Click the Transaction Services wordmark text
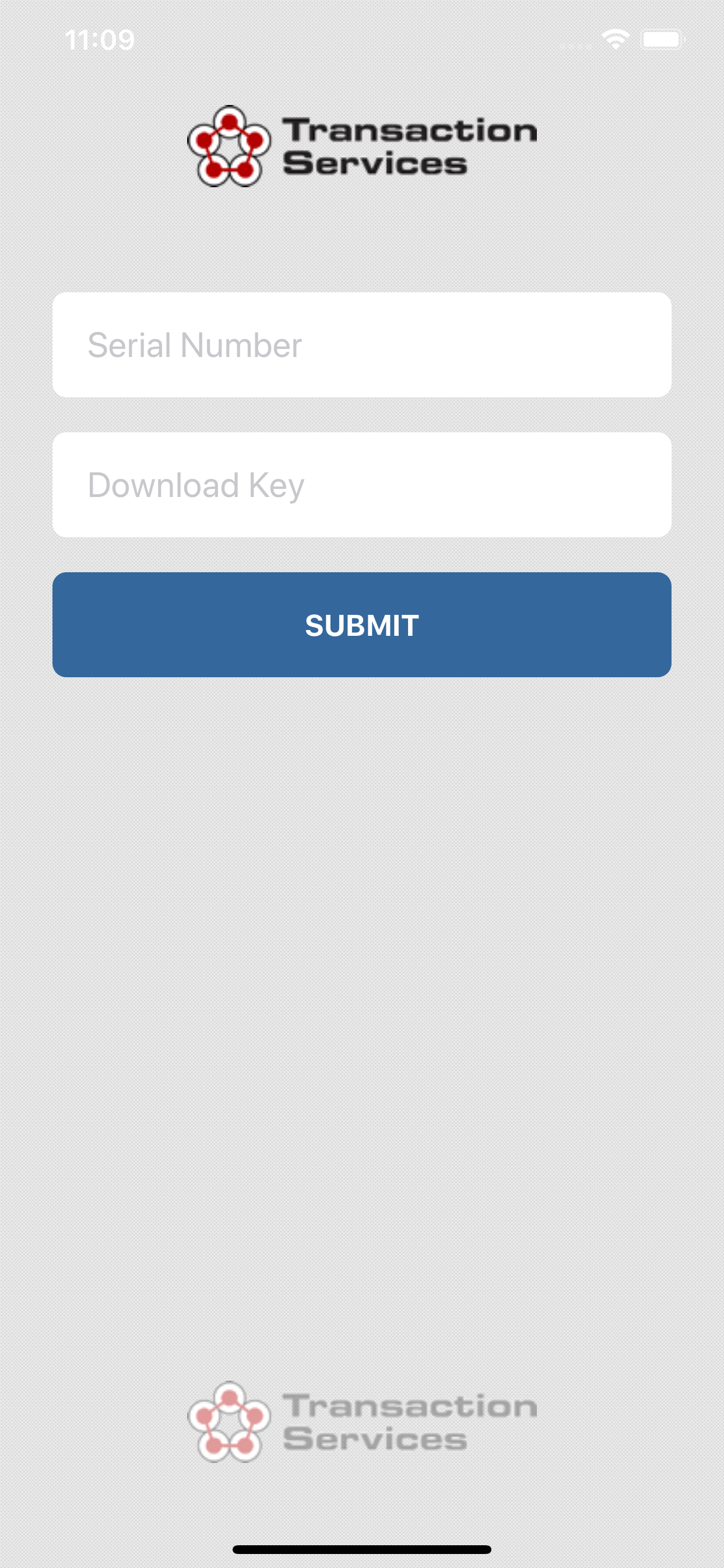The height and width of the screenshot is (1568, 724). [409, 146]
